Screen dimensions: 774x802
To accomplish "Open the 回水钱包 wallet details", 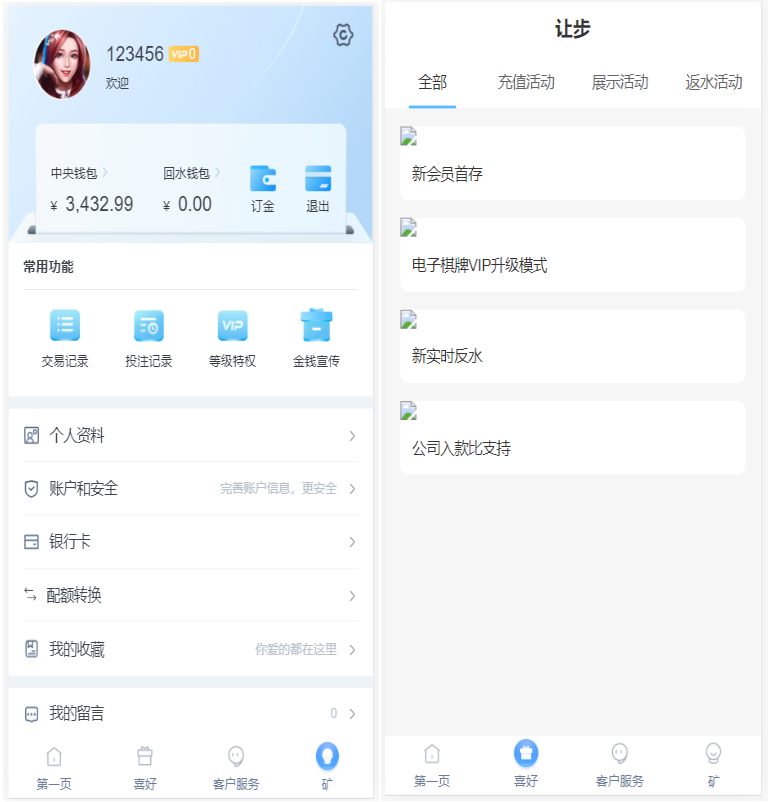I will tap(191, 173).
